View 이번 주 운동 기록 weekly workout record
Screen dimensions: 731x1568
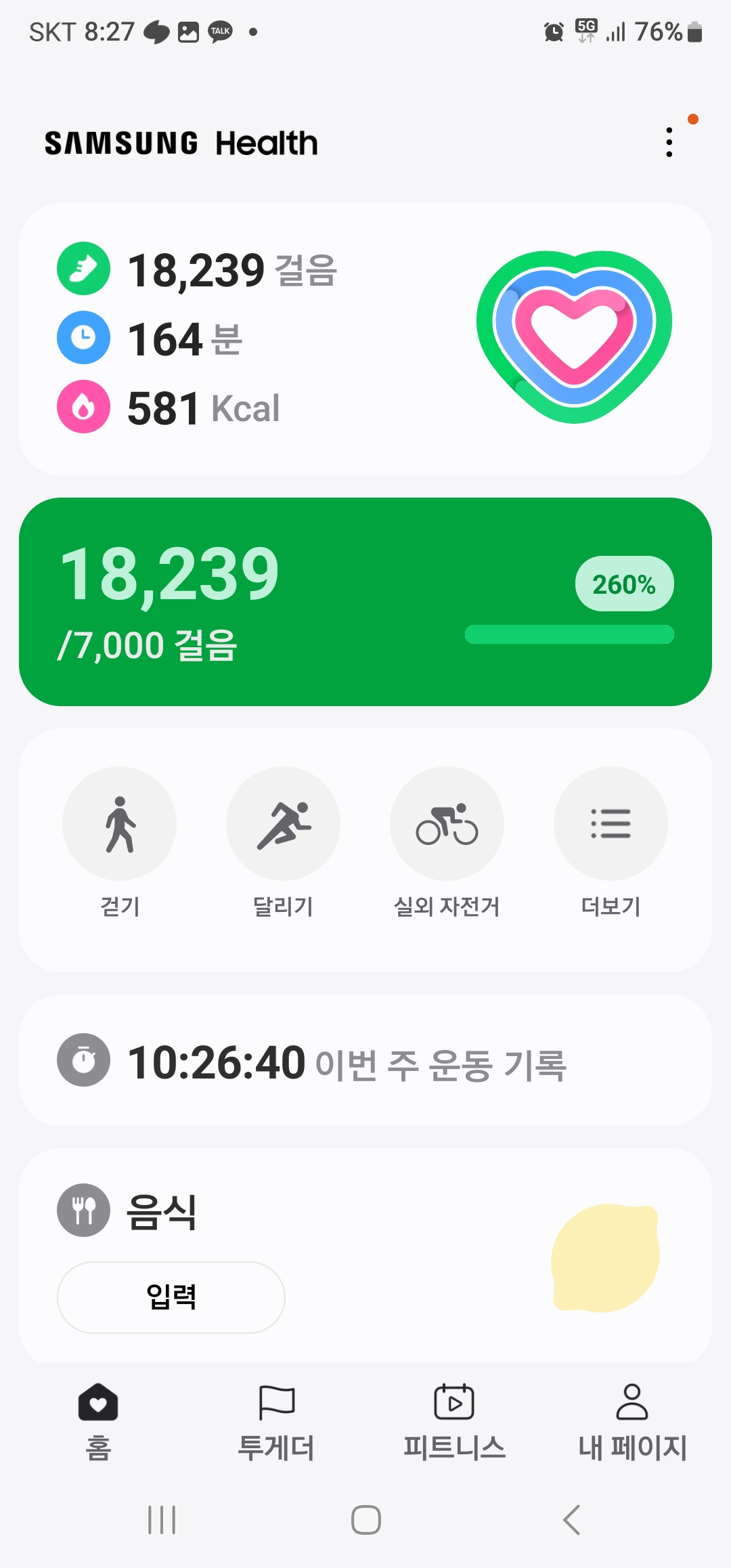click(x=365, y=1061)
